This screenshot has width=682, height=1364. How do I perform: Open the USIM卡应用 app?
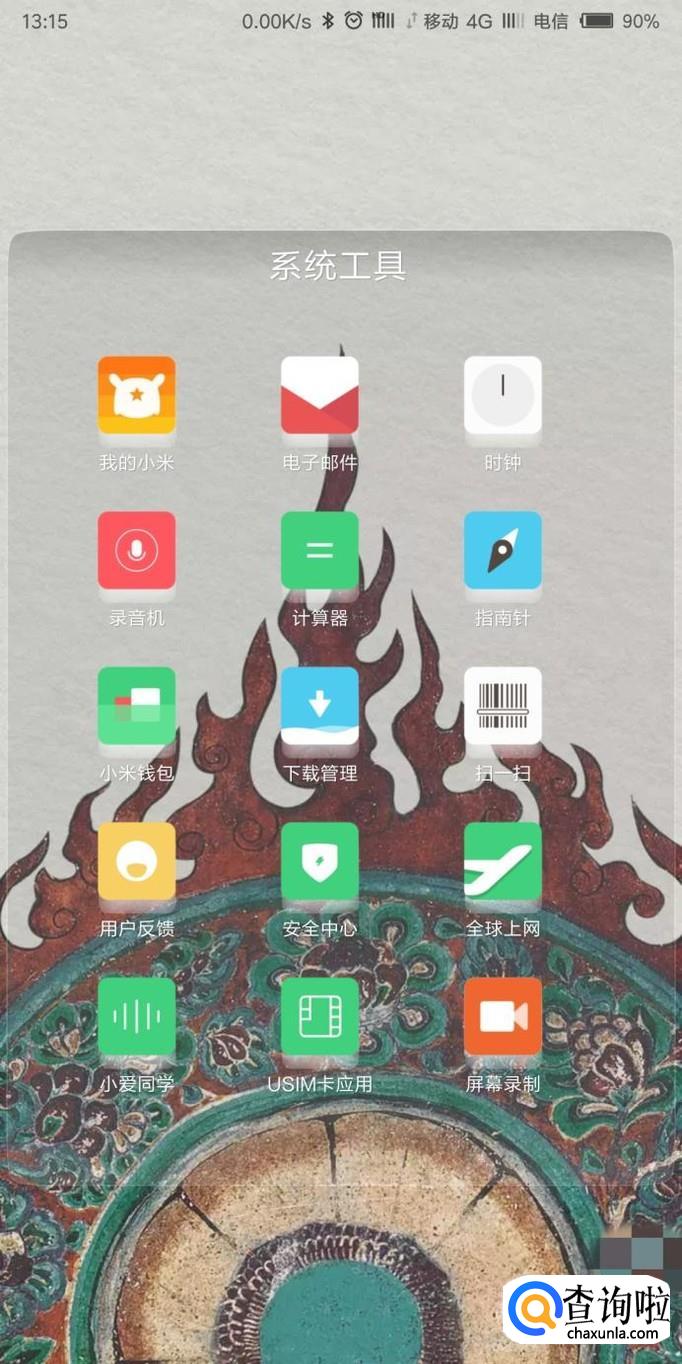(x=319, y=1016)
